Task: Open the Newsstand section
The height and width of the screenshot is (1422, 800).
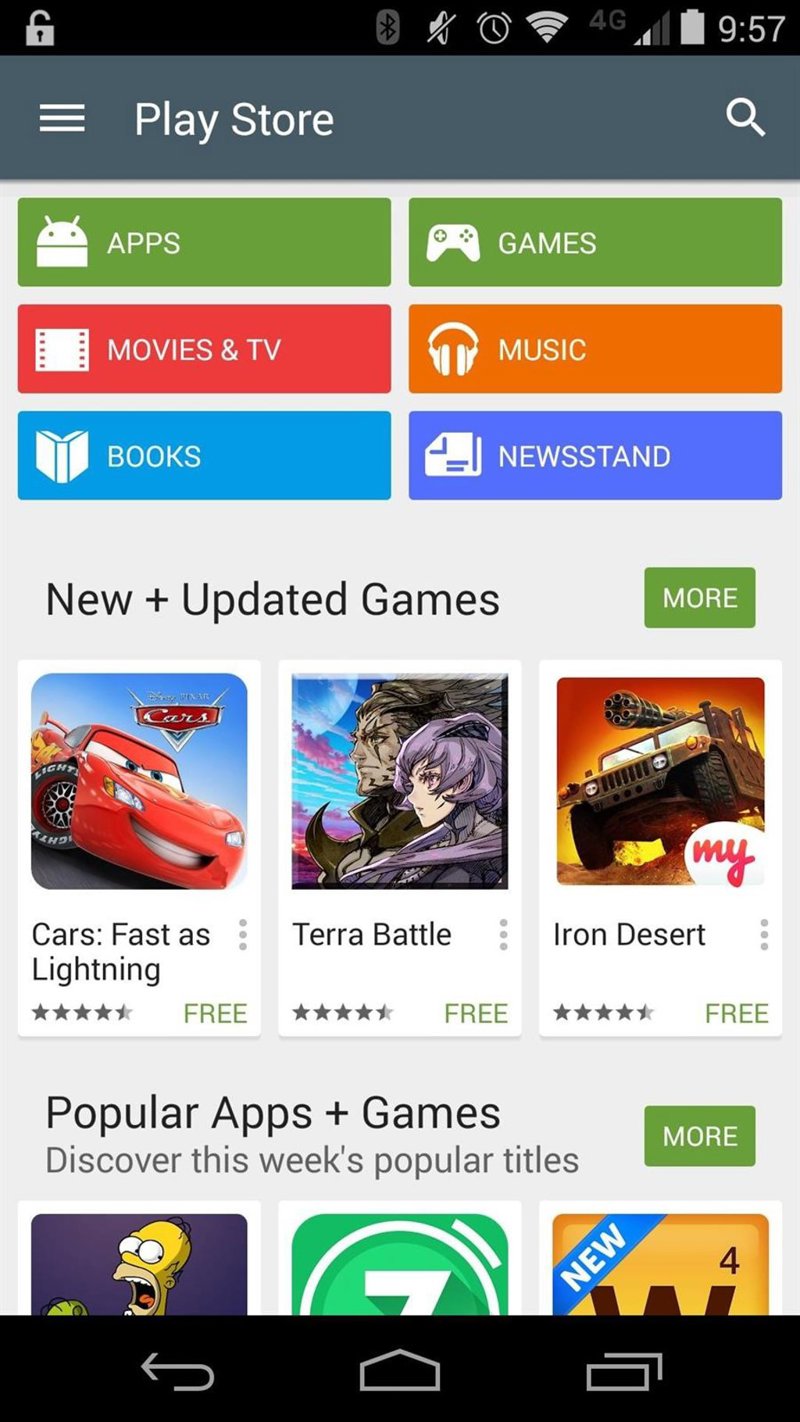Action: point(595,456)
